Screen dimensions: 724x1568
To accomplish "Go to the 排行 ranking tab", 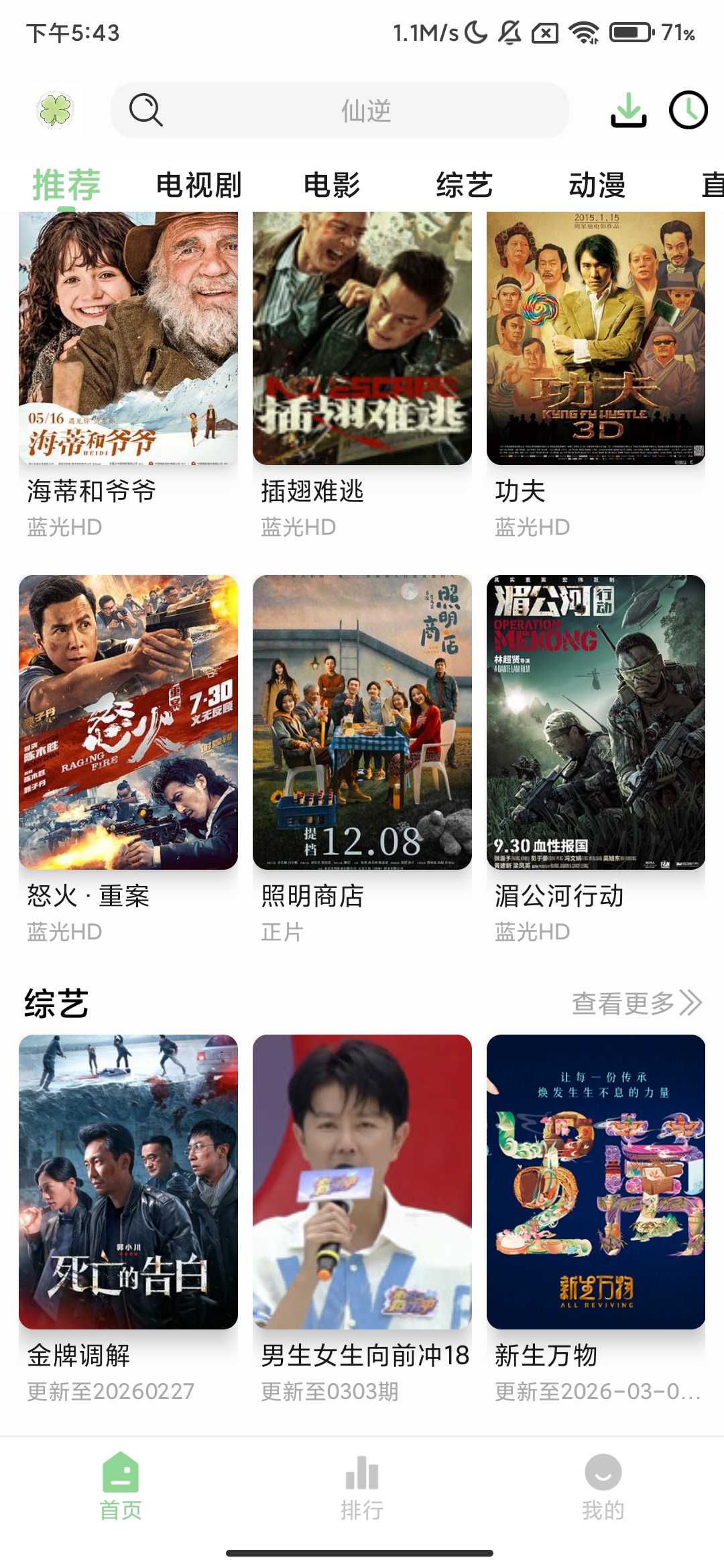I will pos(362,1488).
